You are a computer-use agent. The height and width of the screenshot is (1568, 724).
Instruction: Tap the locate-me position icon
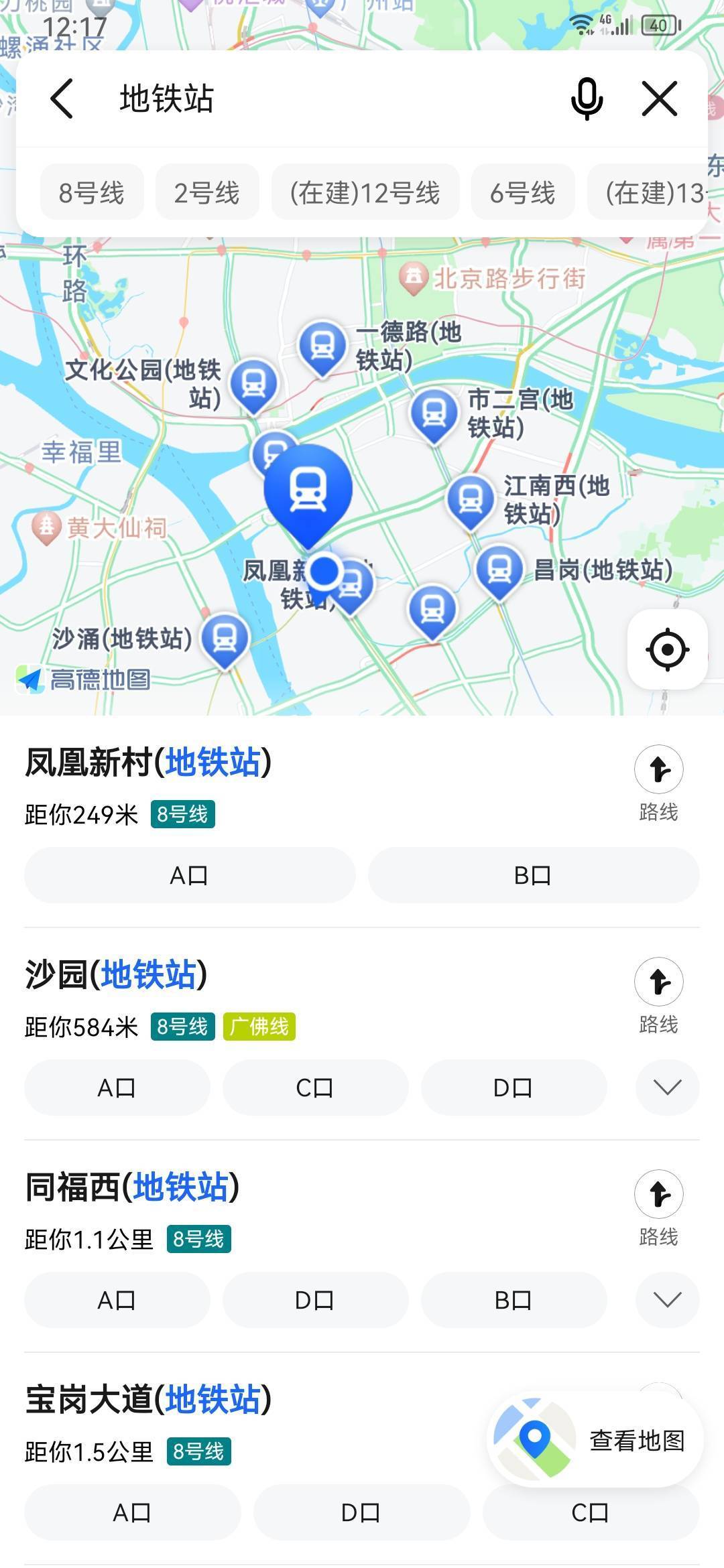tap(666, 649)
